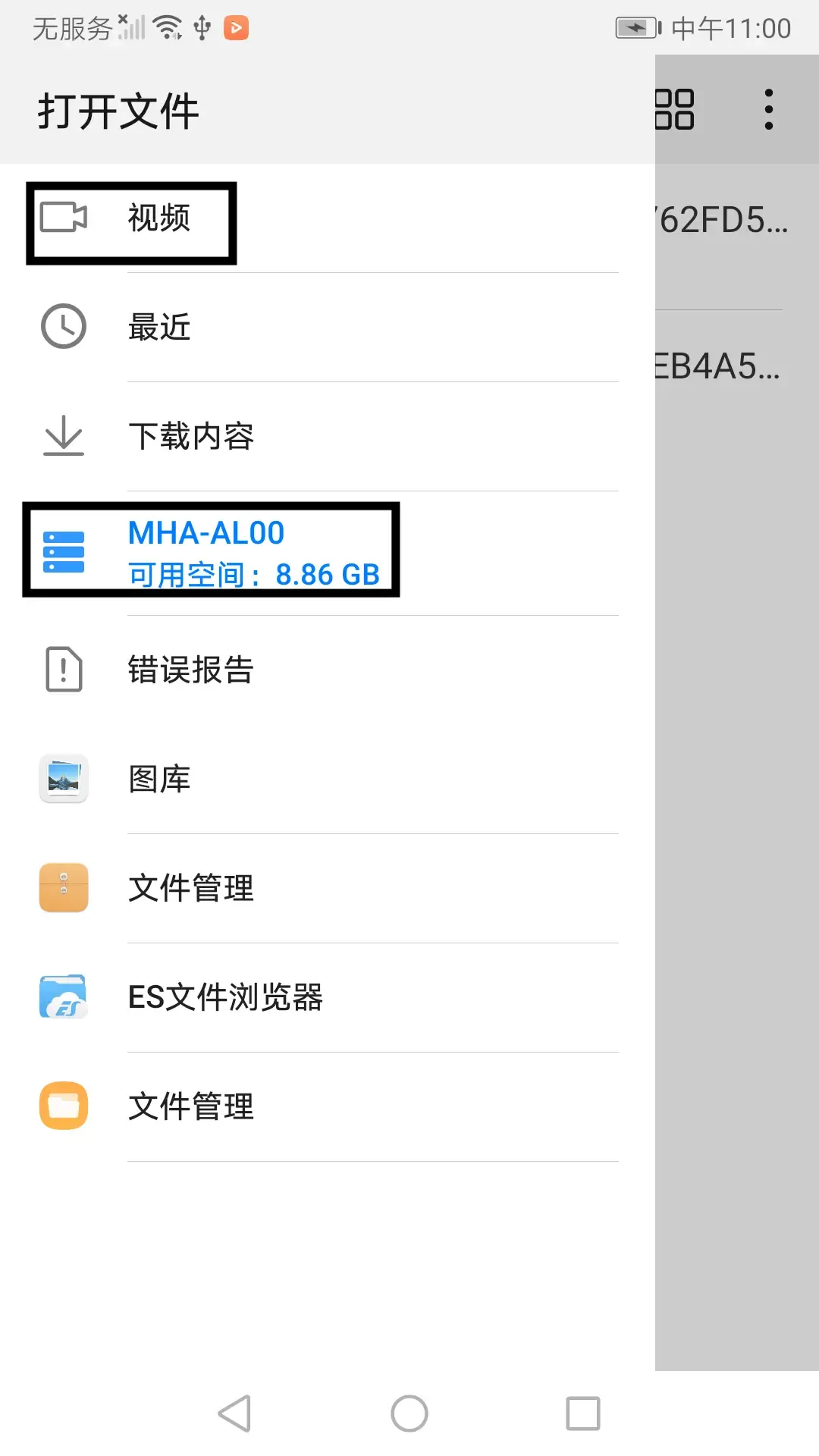Tap the back navigation triangle

235,1413
